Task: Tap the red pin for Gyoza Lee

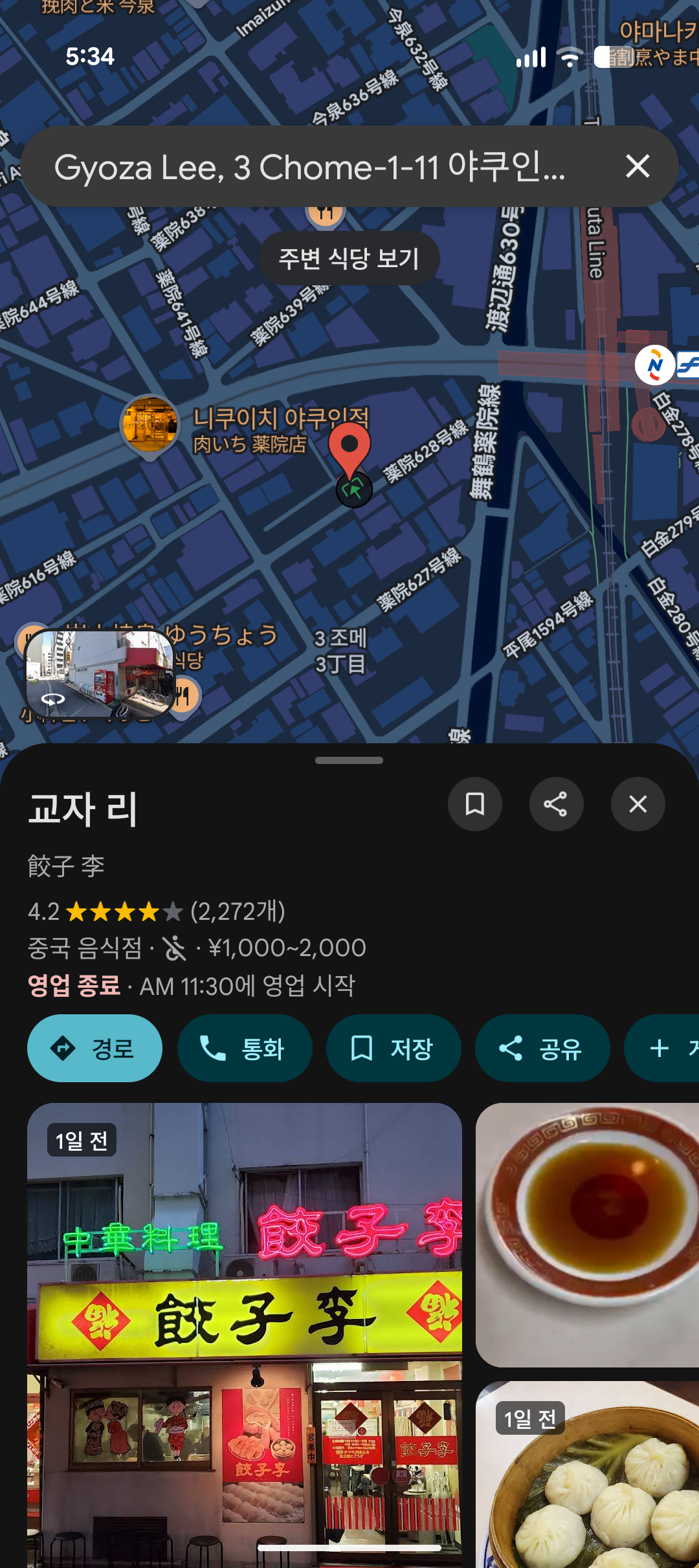Action: pyautogui.click(x=349, y=448)
